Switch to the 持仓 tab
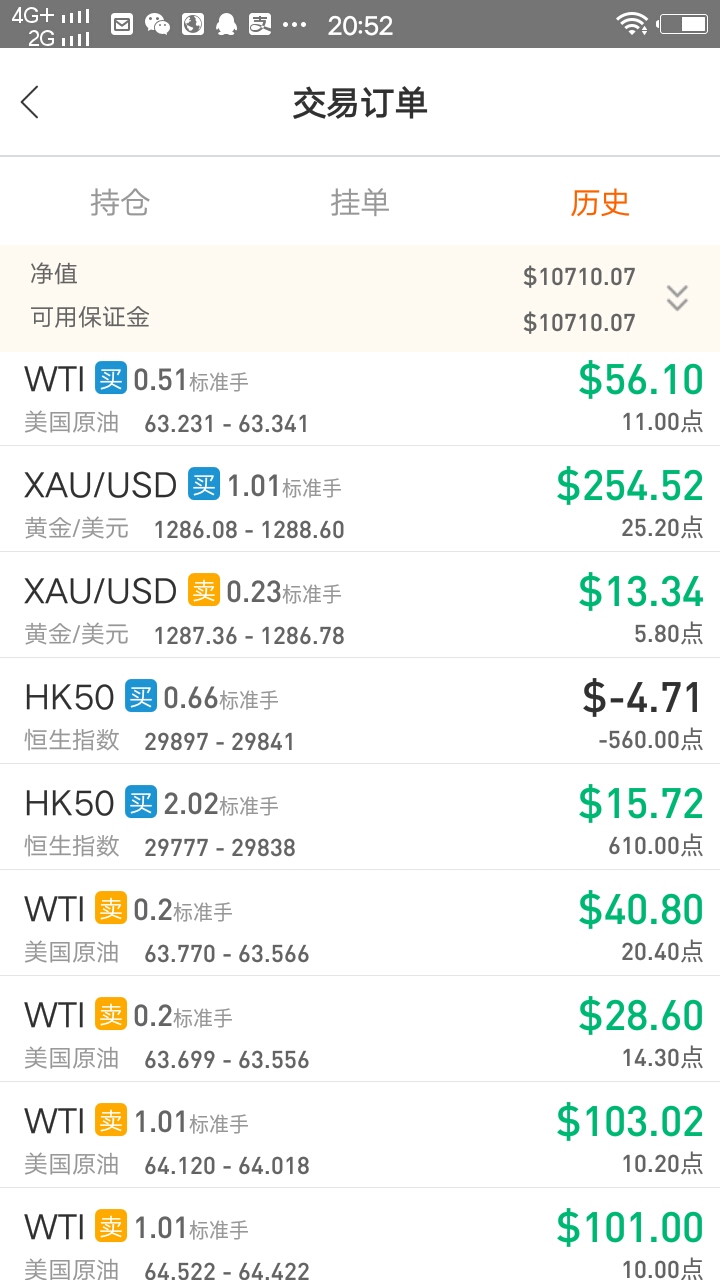 tap(120, 202)
